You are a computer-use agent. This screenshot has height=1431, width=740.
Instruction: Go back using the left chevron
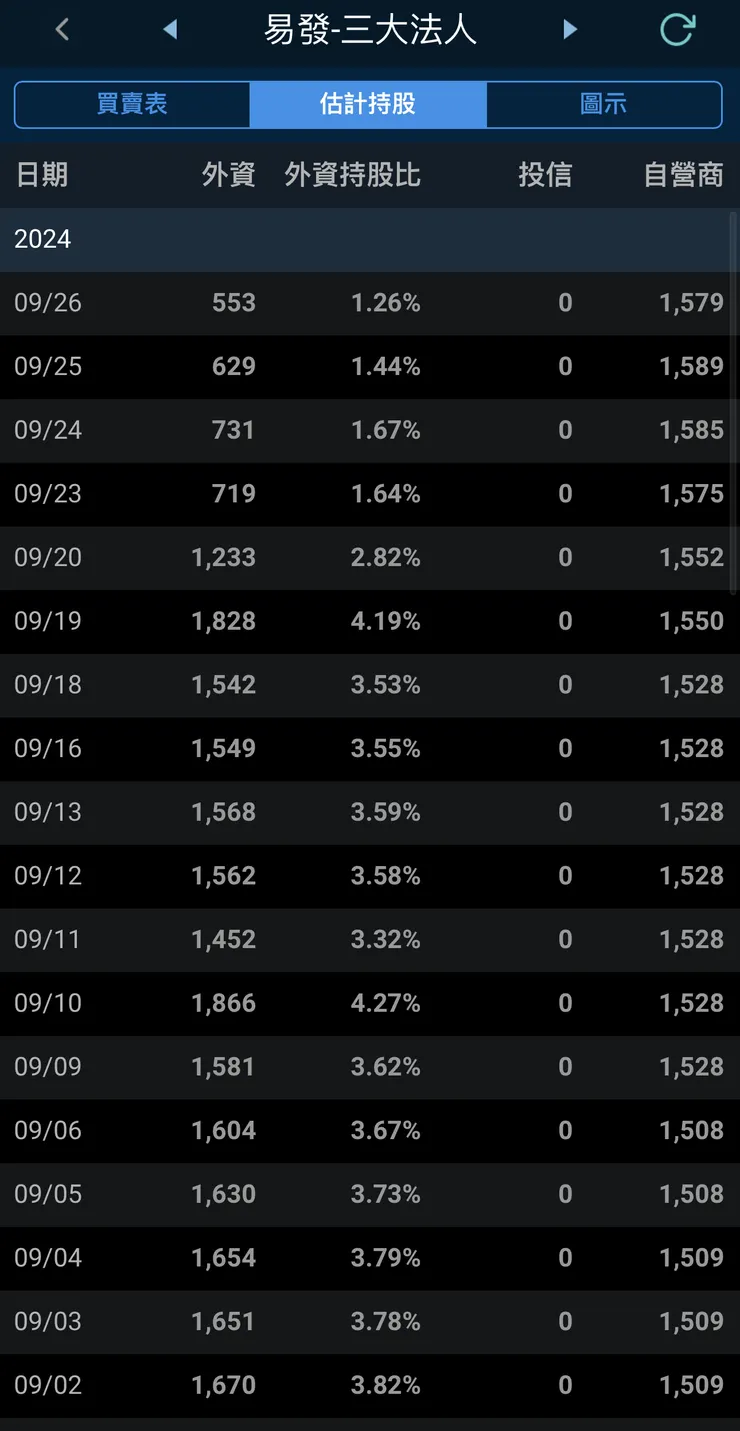point(62,30)
